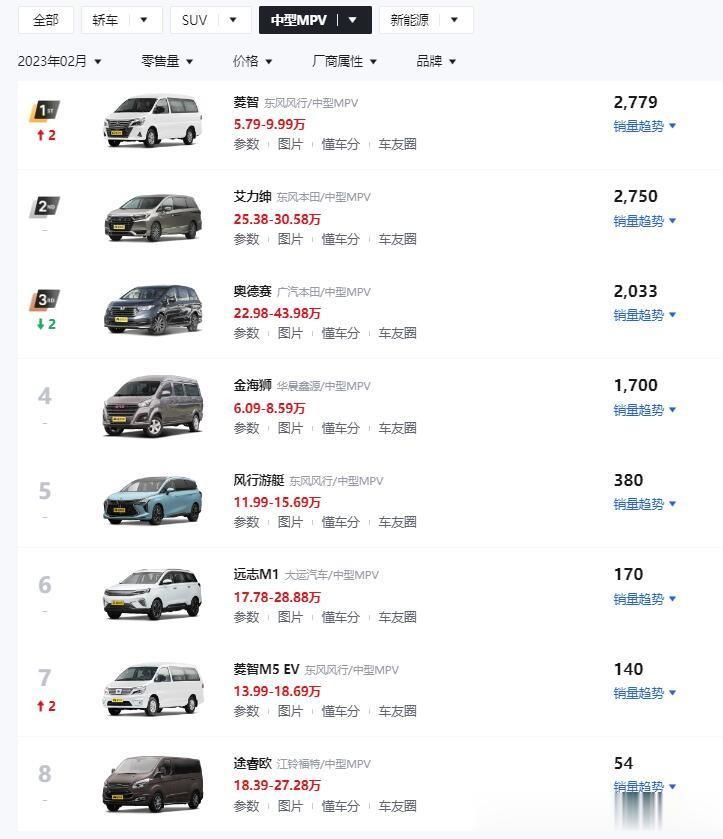Screen dimensions: 723x839
Task: View 图片 for 金海狮
Action: (x=290, y=428)
